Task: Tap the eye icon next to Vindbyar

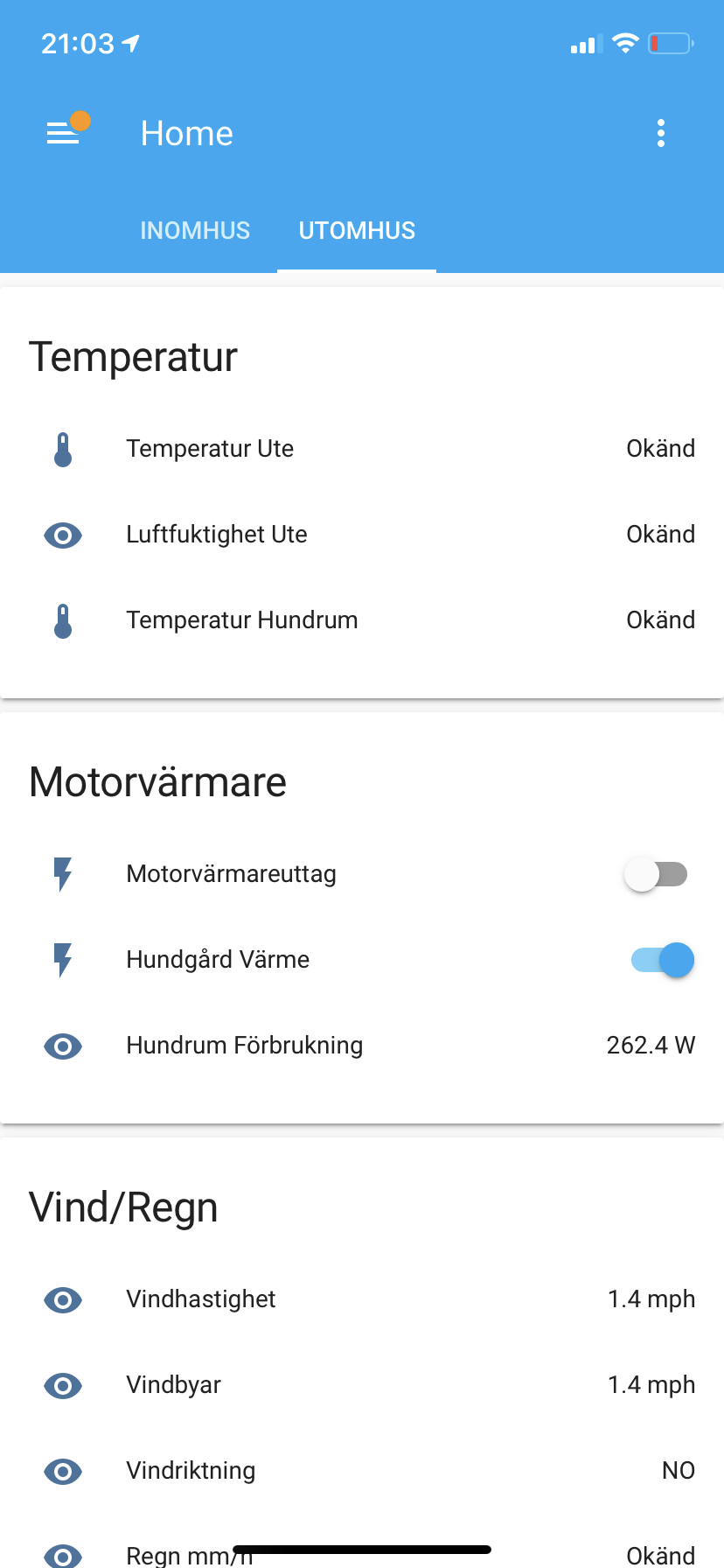Action: [62, 1385]
